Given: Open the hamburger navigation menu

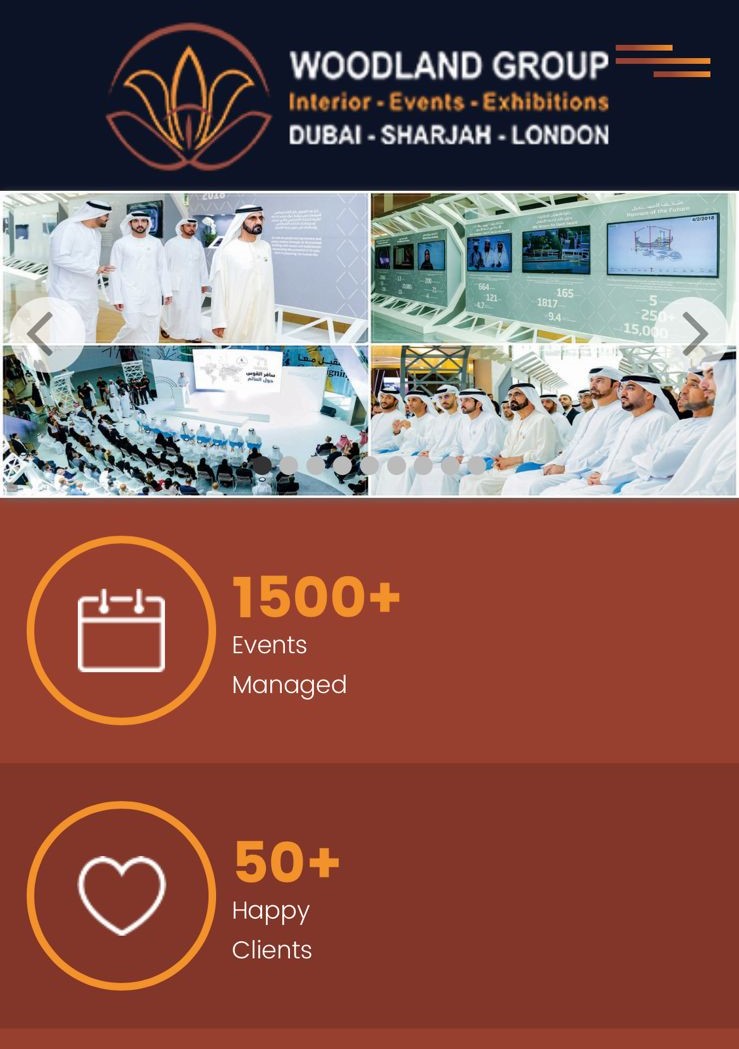Looking at the screenshot, I should tap(663, 60).
